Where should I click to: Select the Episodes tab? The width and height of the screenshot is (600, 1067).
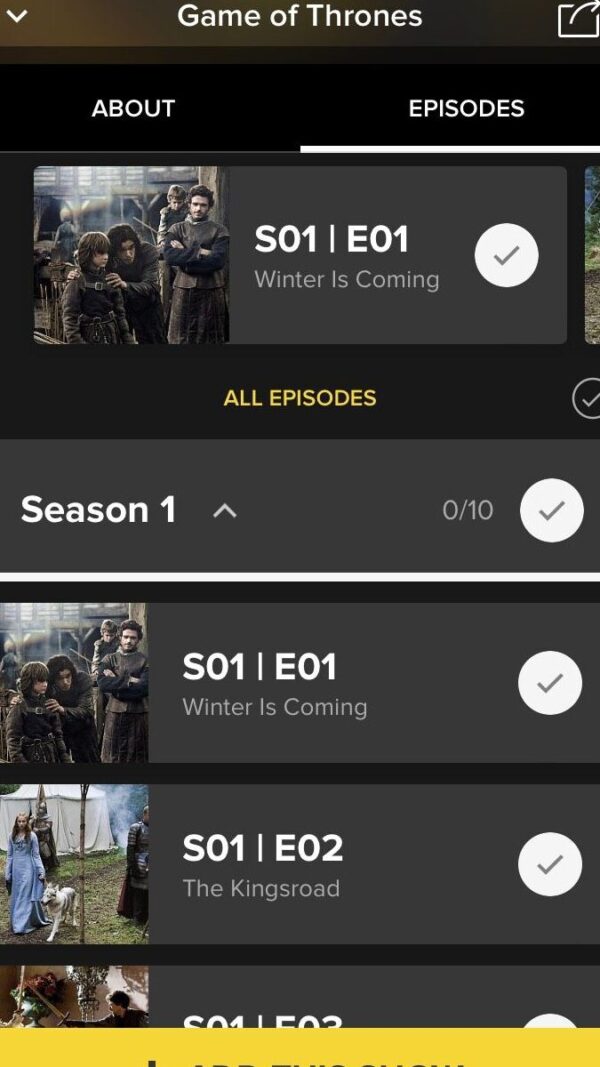pyautogui.click(x=466, y=109)
